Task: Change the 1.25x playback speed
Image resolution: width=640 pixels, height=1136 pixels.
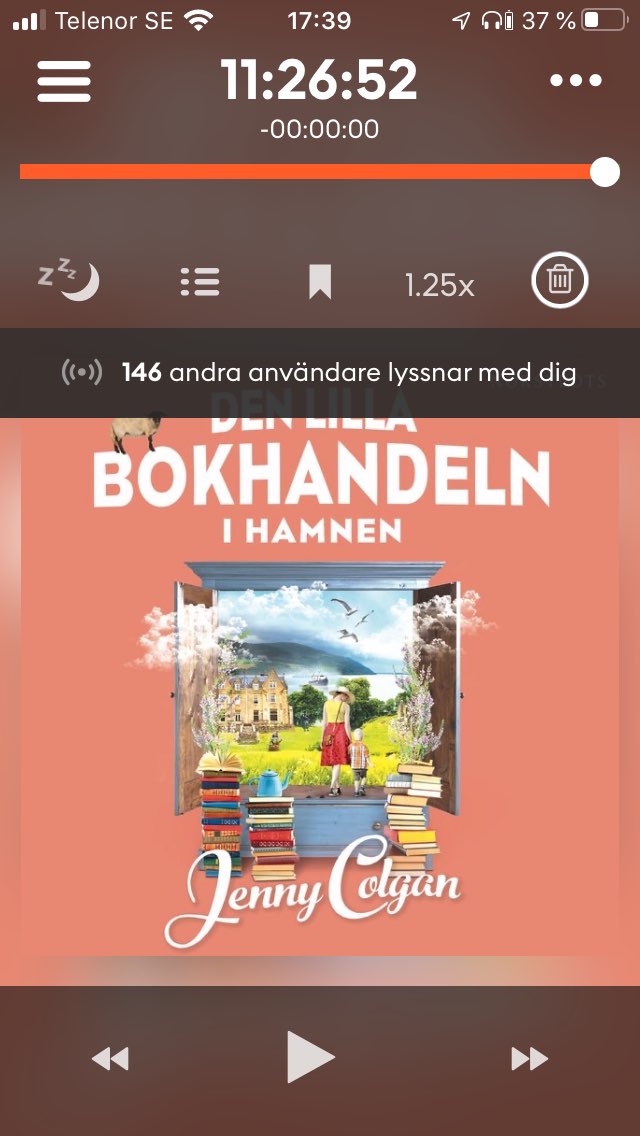Action: tap(439, 285)
